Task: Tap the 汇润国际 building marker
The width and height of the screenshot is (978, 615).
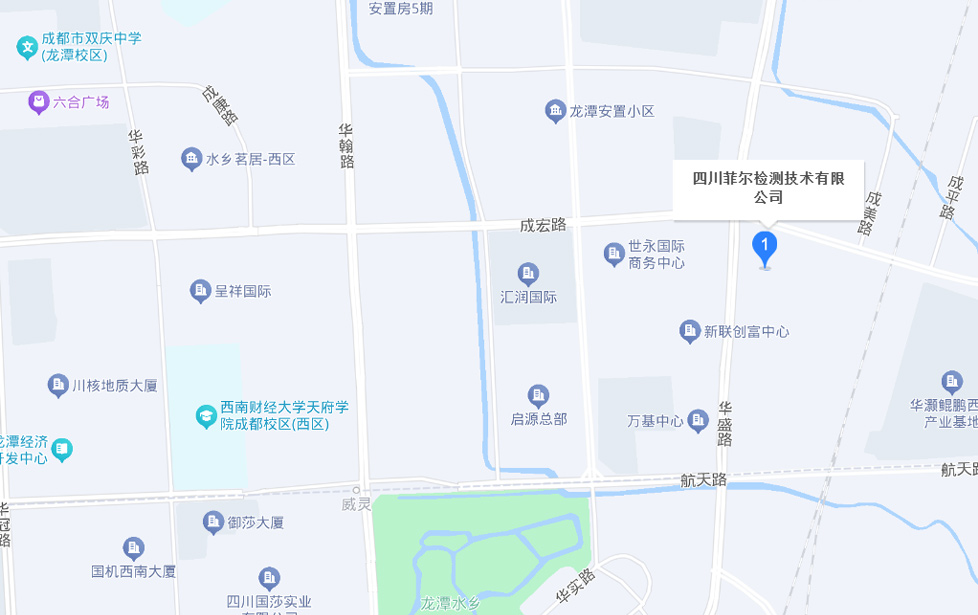Action: (x=528, y=273)
